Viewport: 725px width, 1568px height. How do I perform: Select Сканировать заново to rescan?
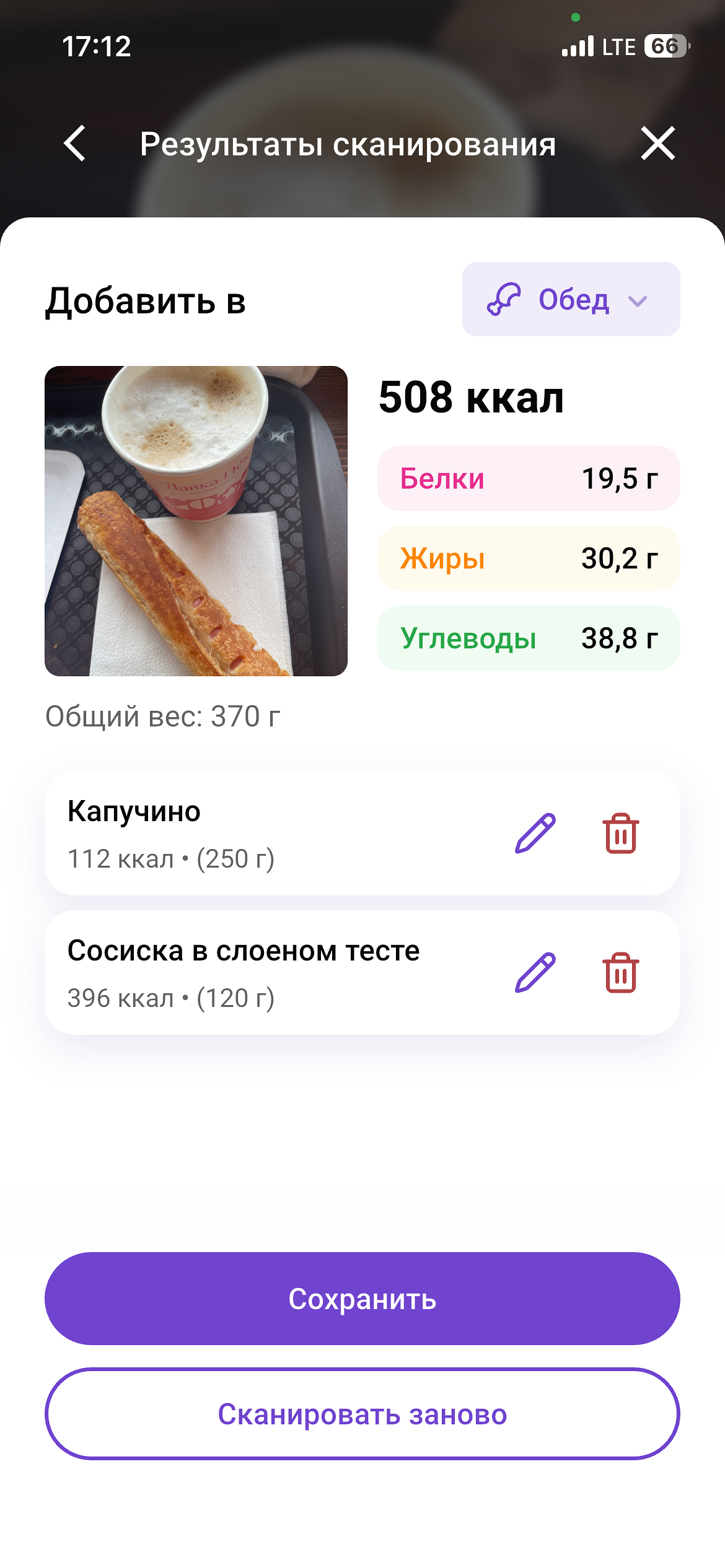tap(362, 1414)
